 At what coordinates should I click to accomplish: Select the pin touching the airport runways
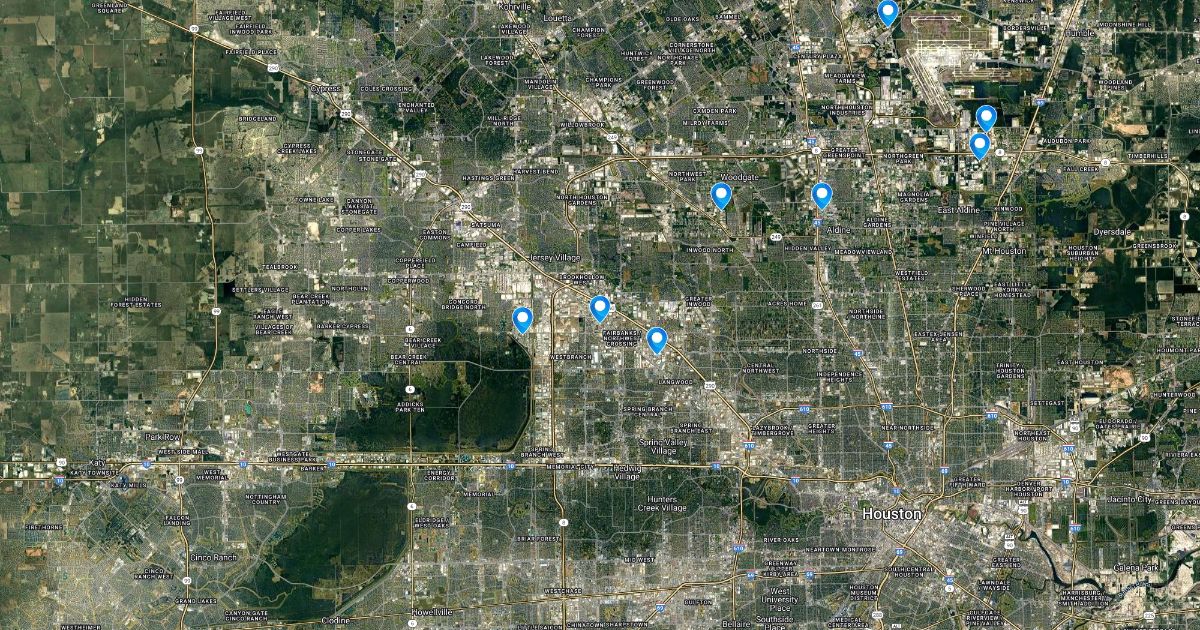tap(986, 117)
